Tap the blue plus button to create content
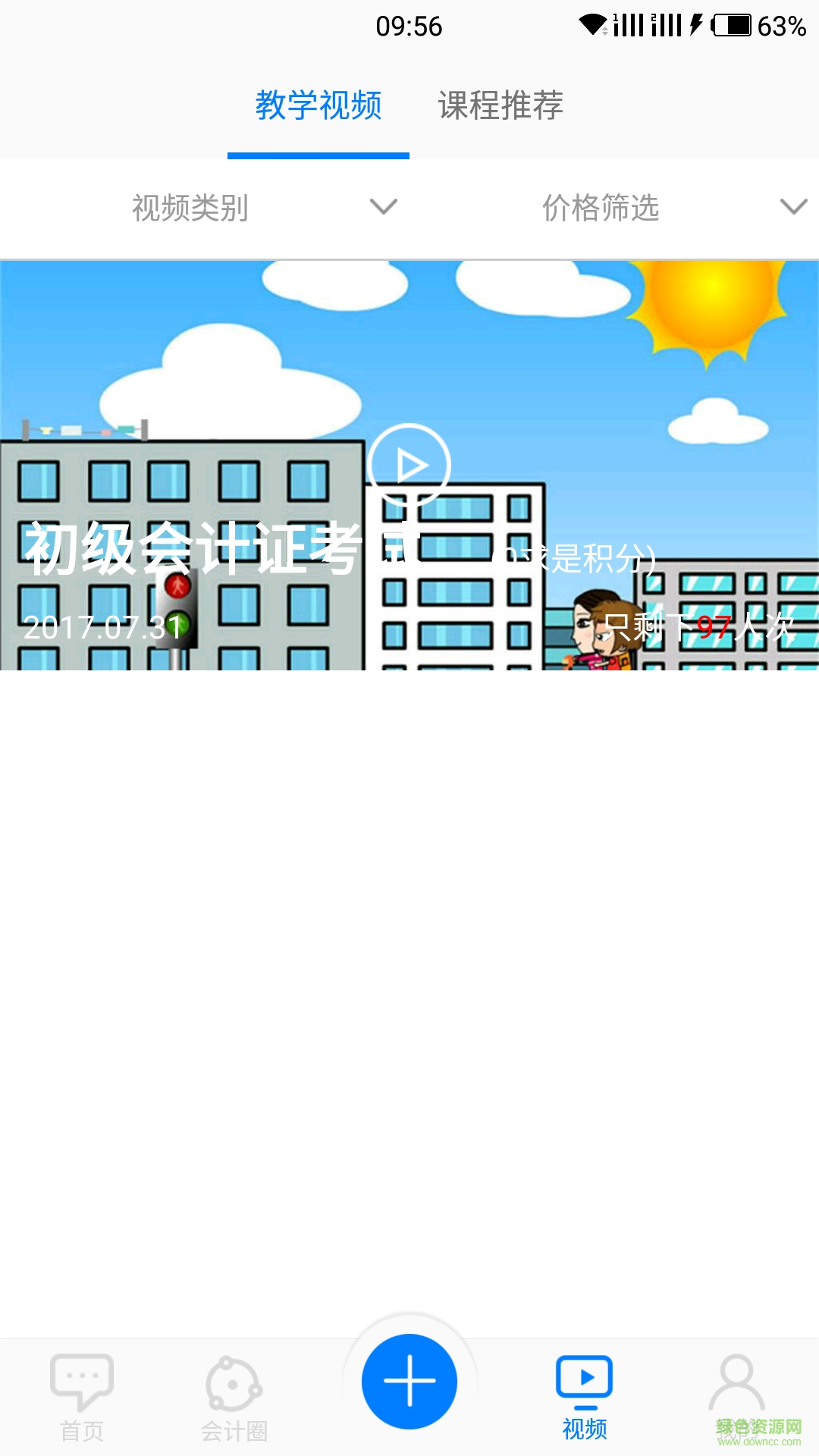This screenshot has width=819, height=1456. click(409, 1380)
